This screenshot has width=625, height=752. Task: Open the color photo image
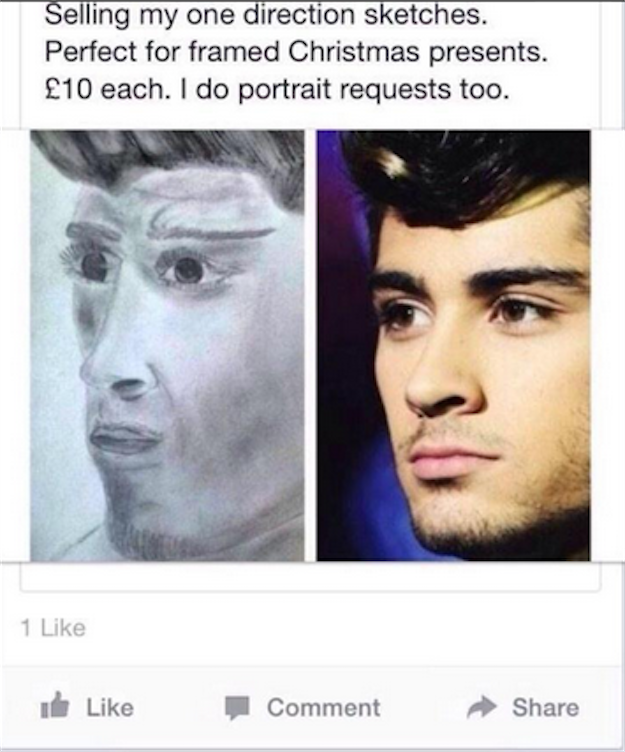pyautogui.click(x=454, y=345)
